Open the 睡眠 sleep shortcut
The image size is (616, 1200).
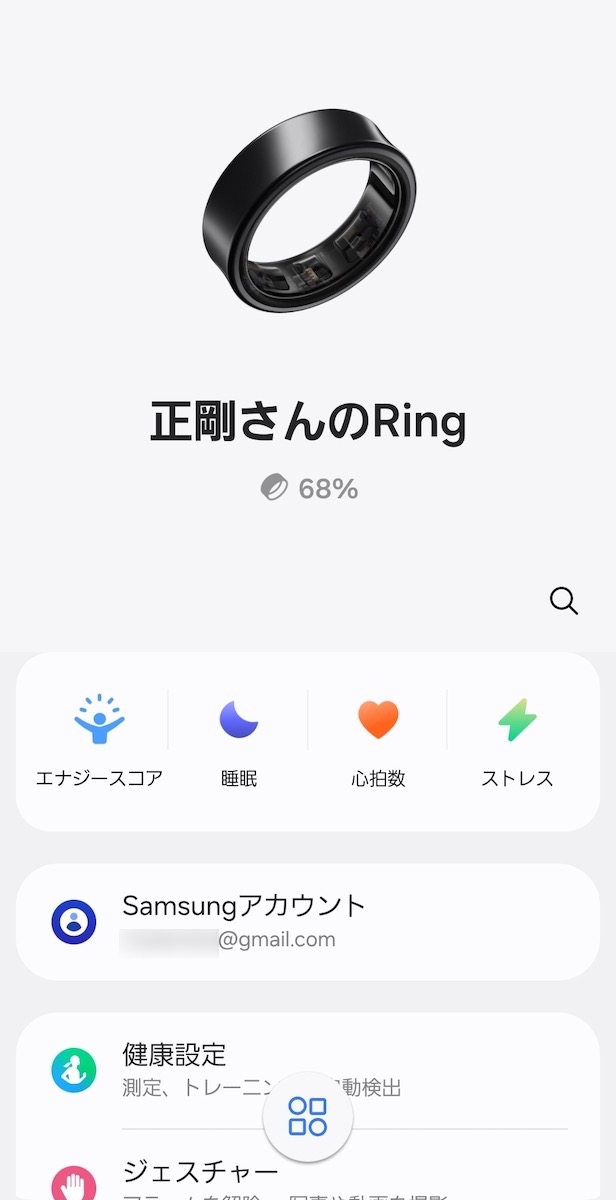(x=239, y=741)
